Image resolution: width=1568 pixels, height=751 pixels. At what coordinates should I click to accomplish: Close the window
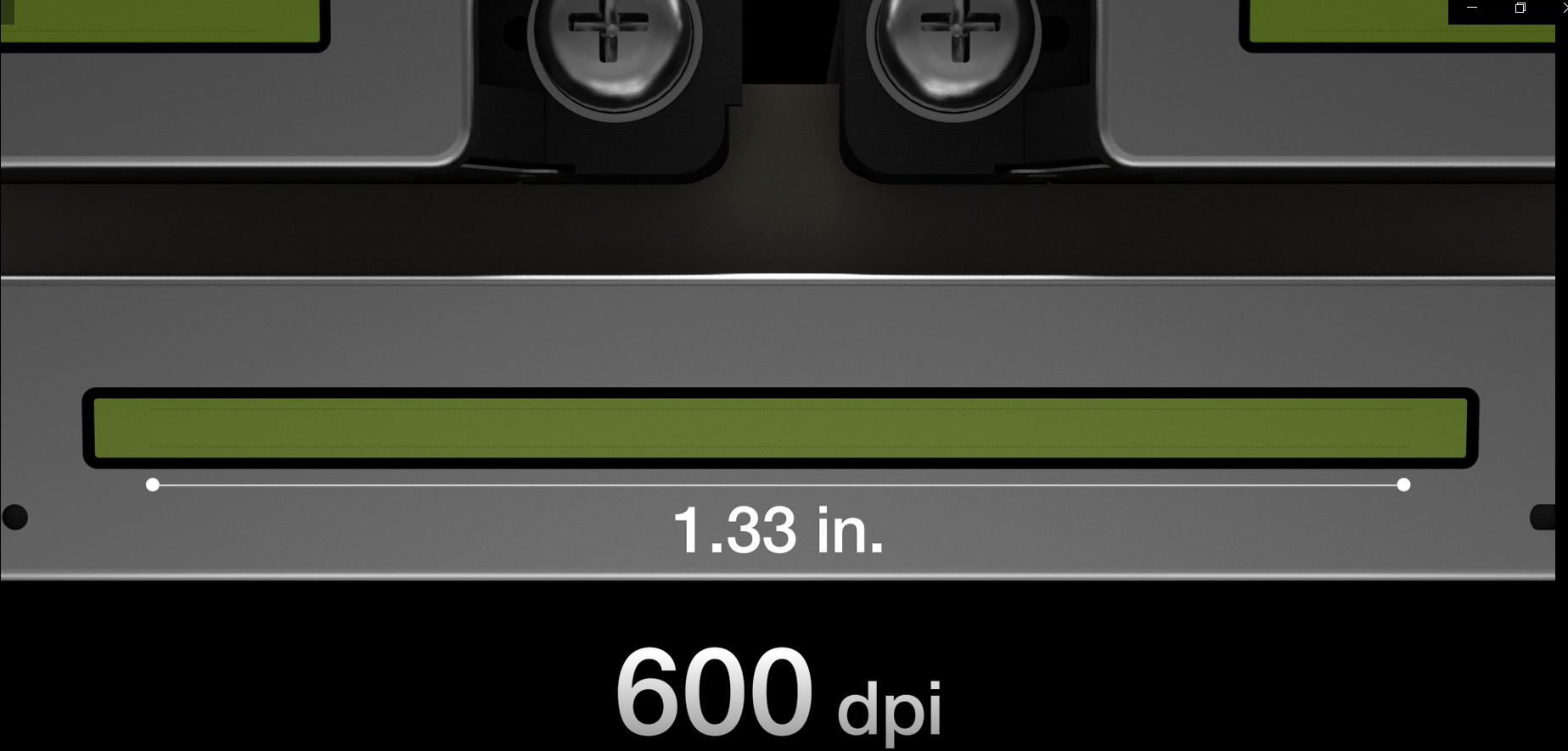1563,8
